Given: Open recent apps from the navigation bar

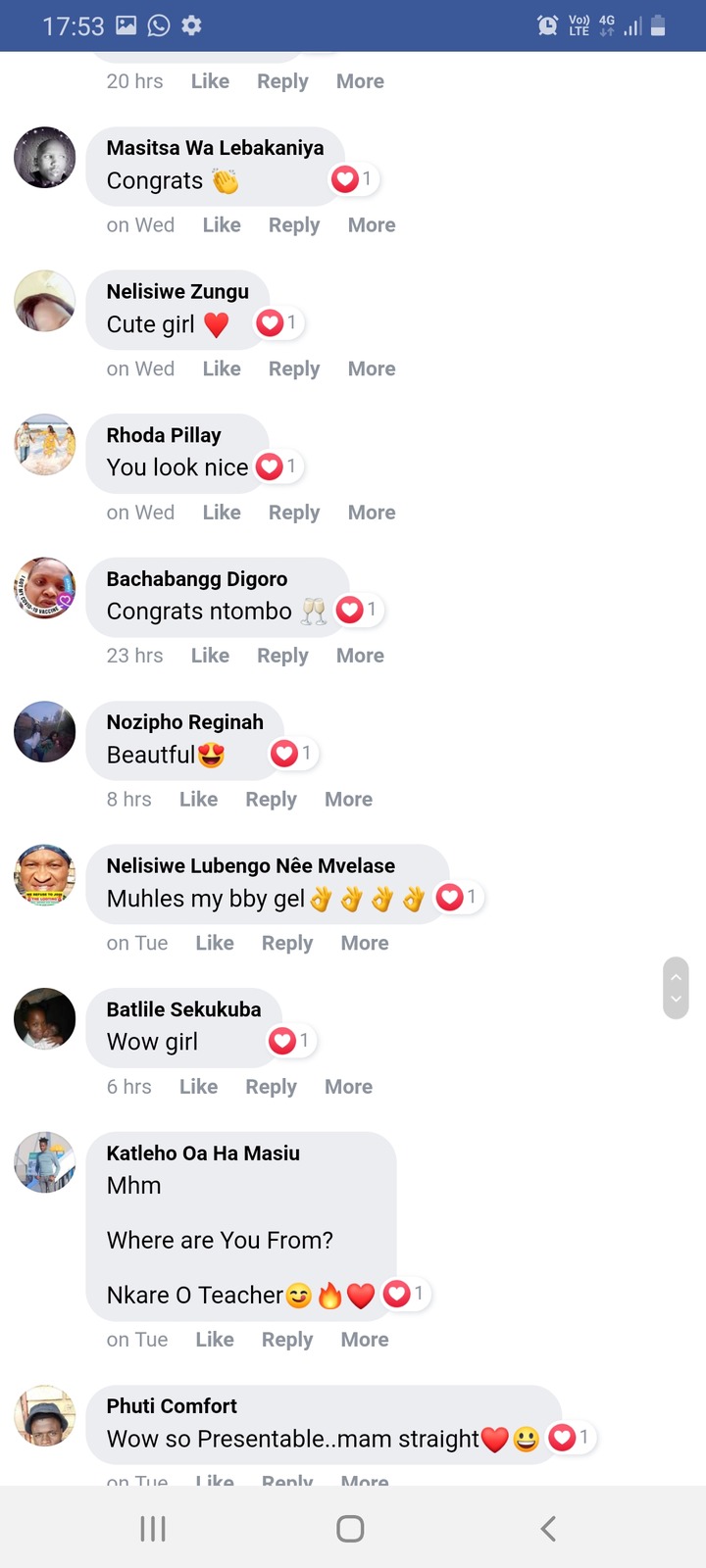Looking at the screenshot, I should [x=153, y=1528].
